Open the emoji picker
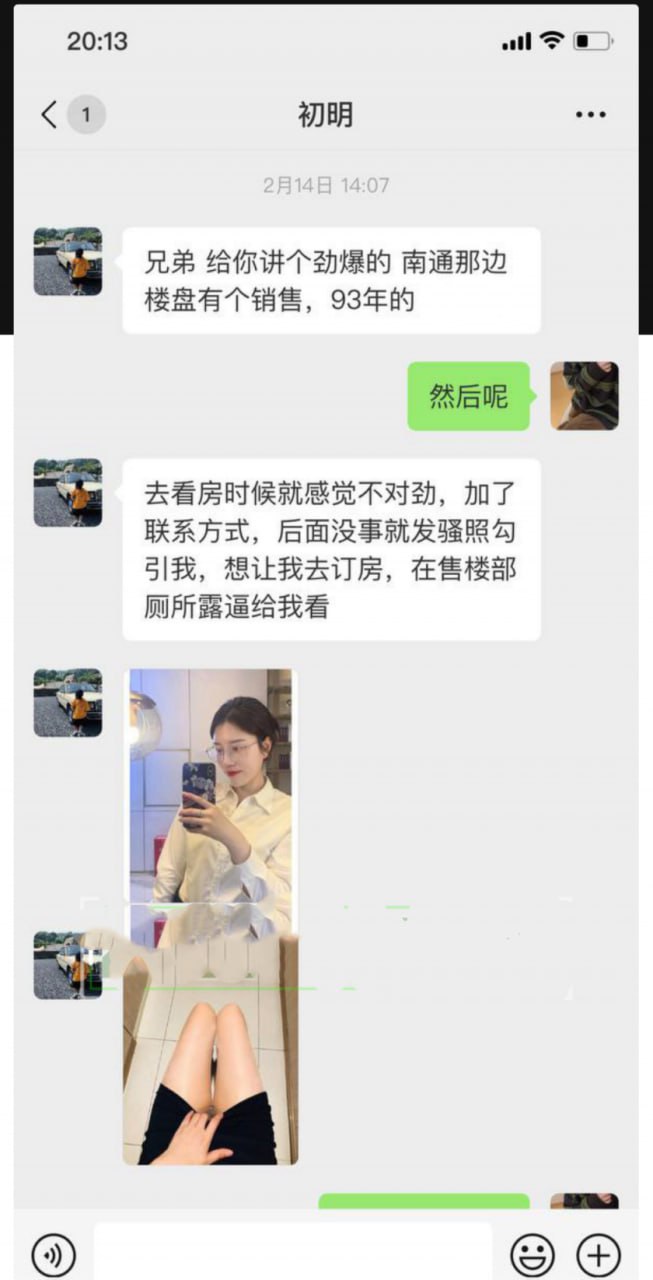 pos(532,1253)
